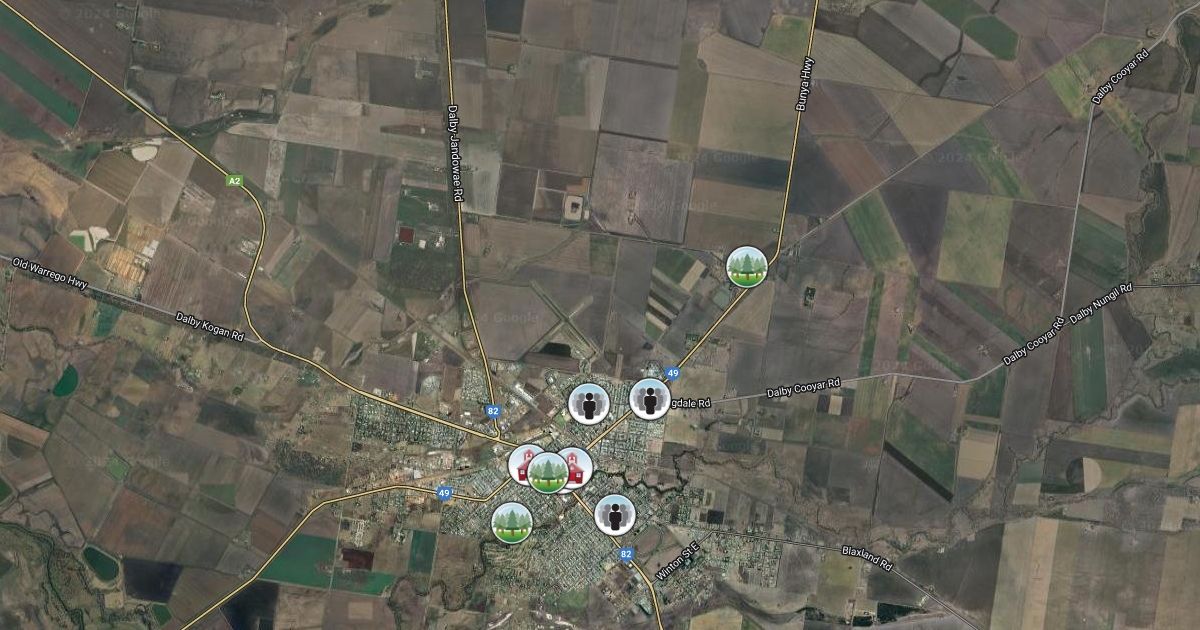Tap the people marker near Winton St E

click(614, 515)
